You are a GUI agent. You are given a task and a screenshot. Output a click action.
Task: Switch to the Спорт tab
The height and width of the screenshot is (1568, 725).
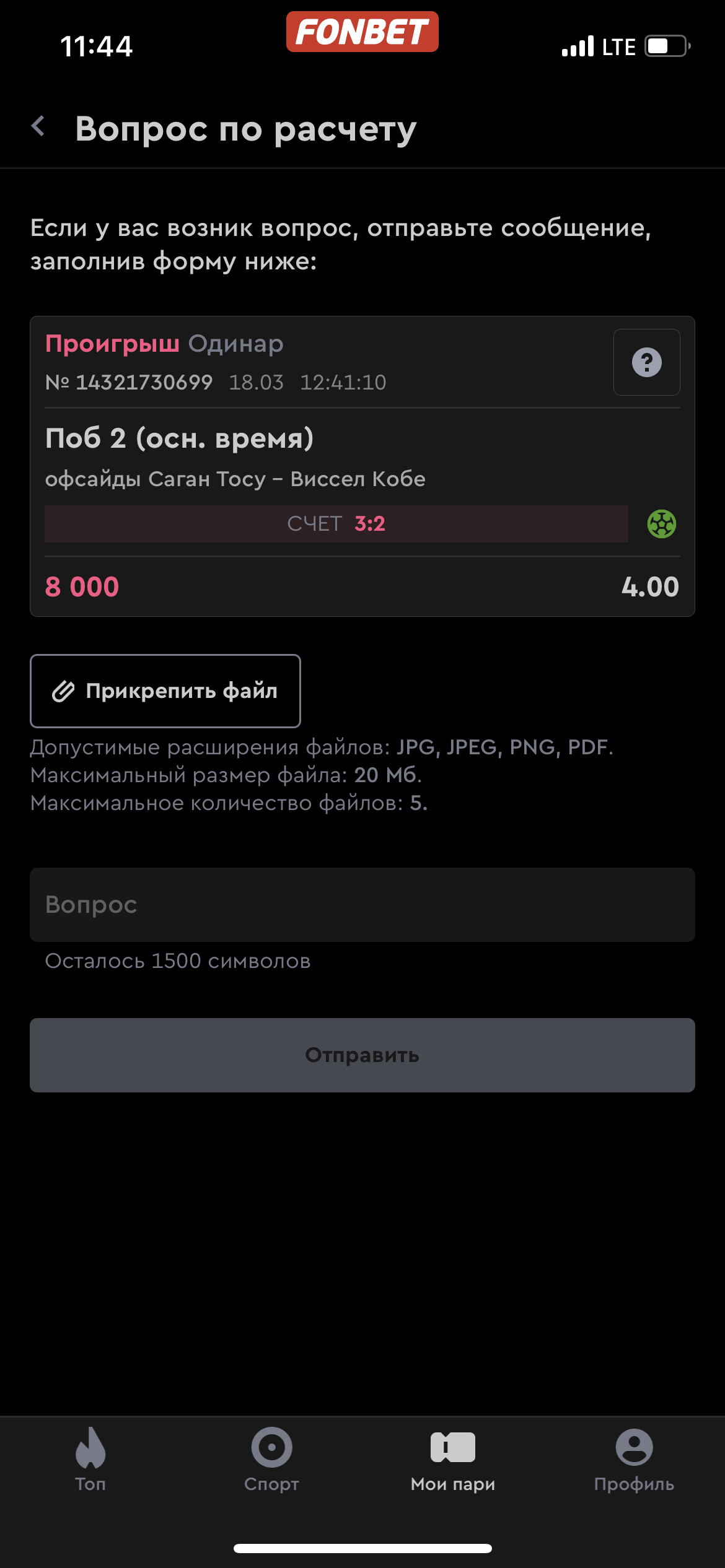coord(271,1458)
